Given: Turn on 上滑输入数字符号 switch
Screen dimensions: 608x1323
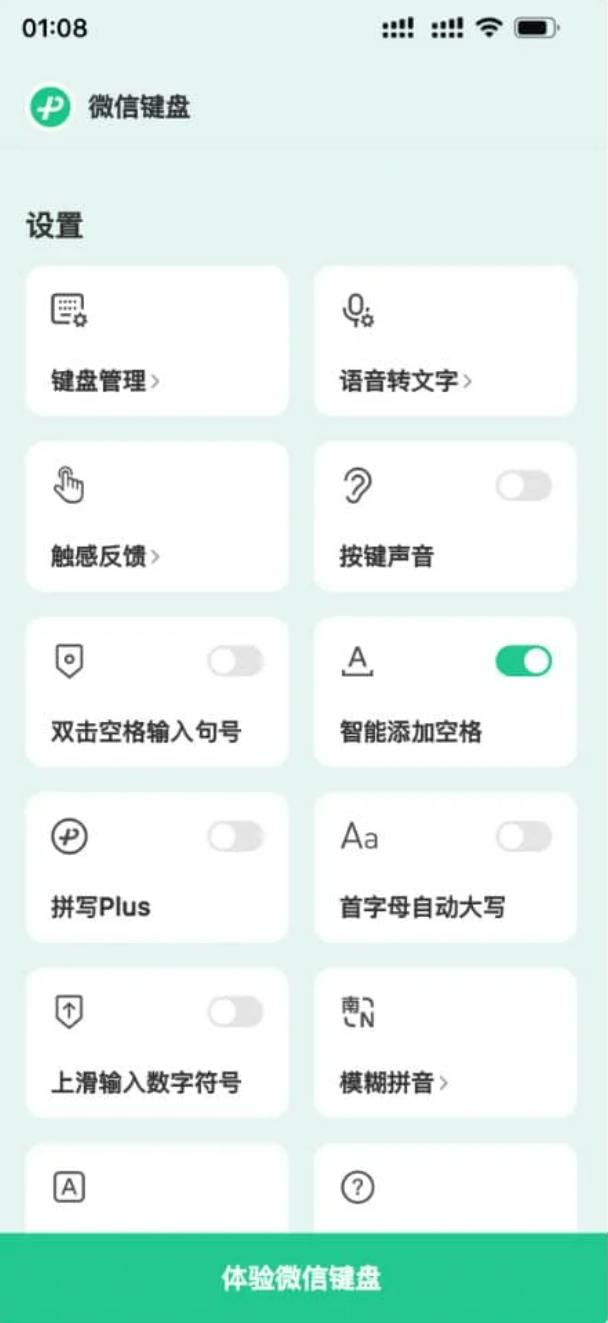Looking at the screenshot, I should 236,1012.
